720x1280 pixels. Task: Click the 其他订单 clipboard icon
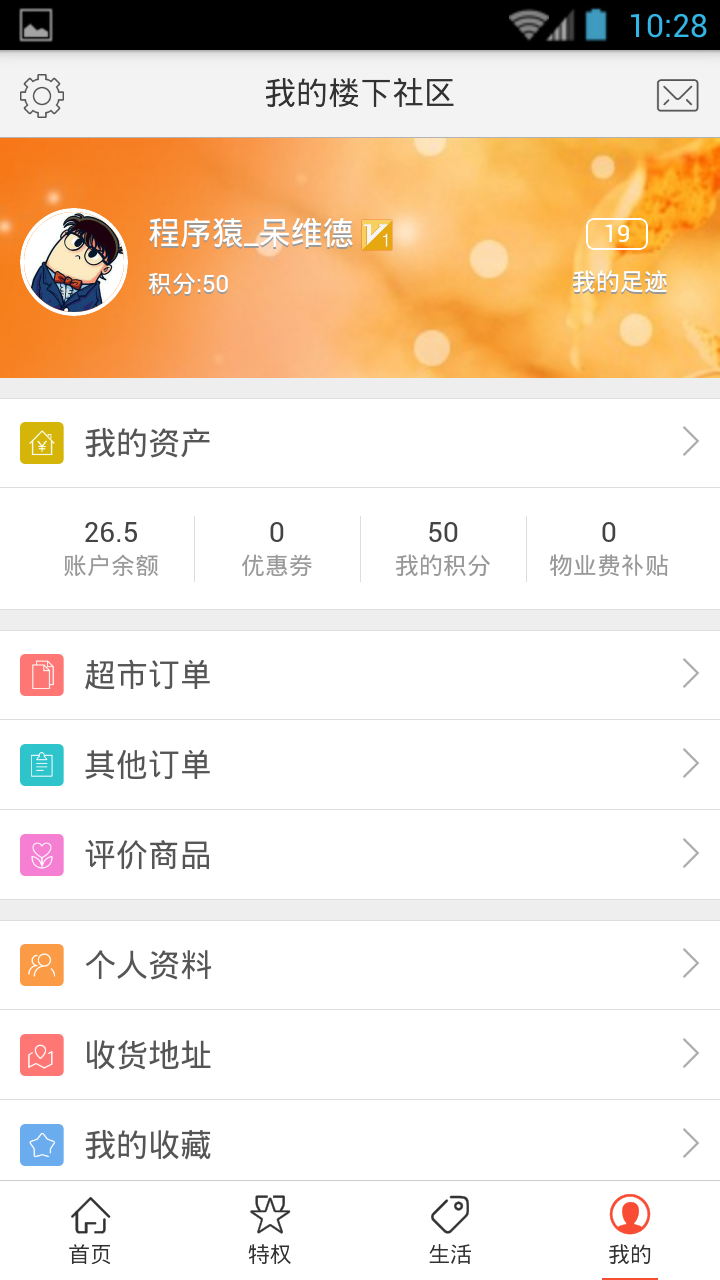click(41, 764)
